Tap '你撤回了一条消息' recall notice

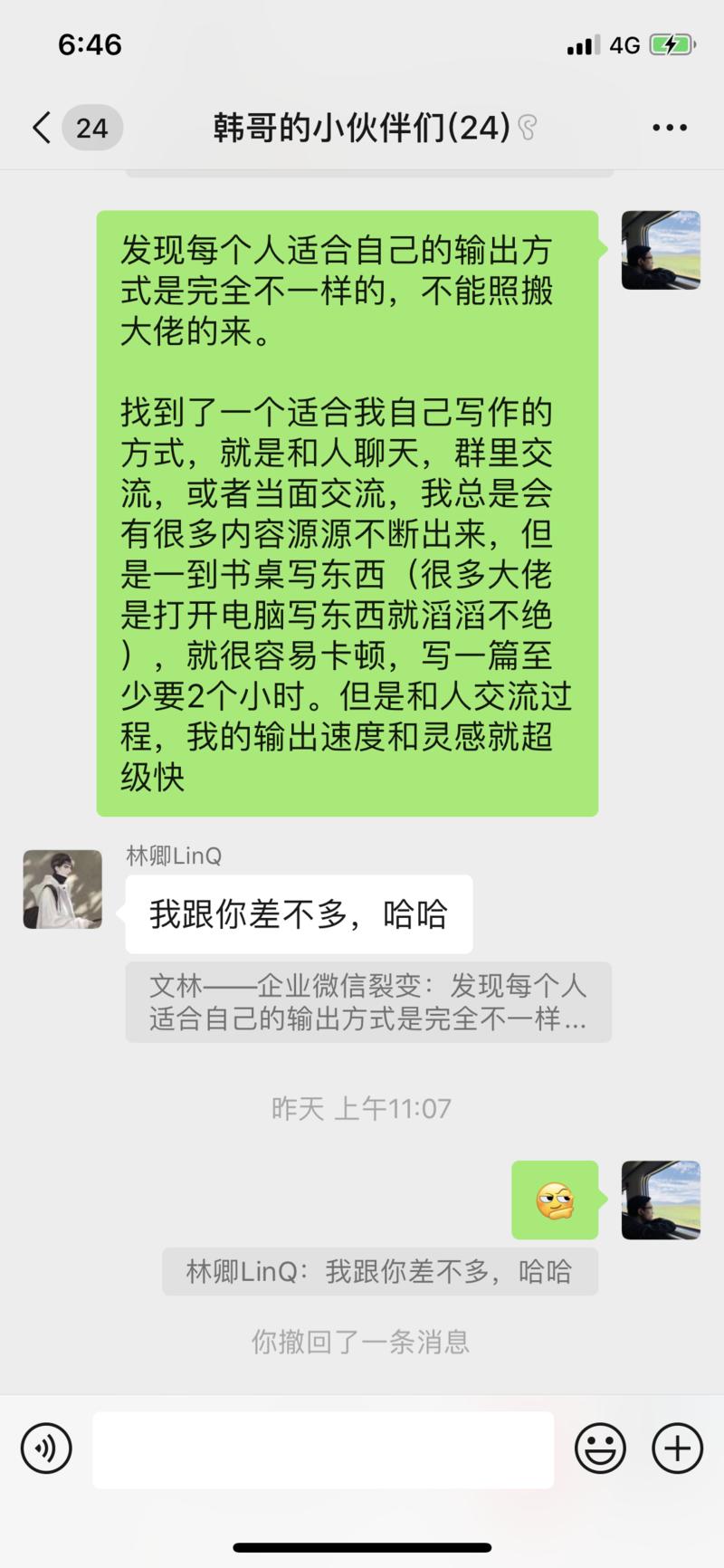[x=361, y=1343]
